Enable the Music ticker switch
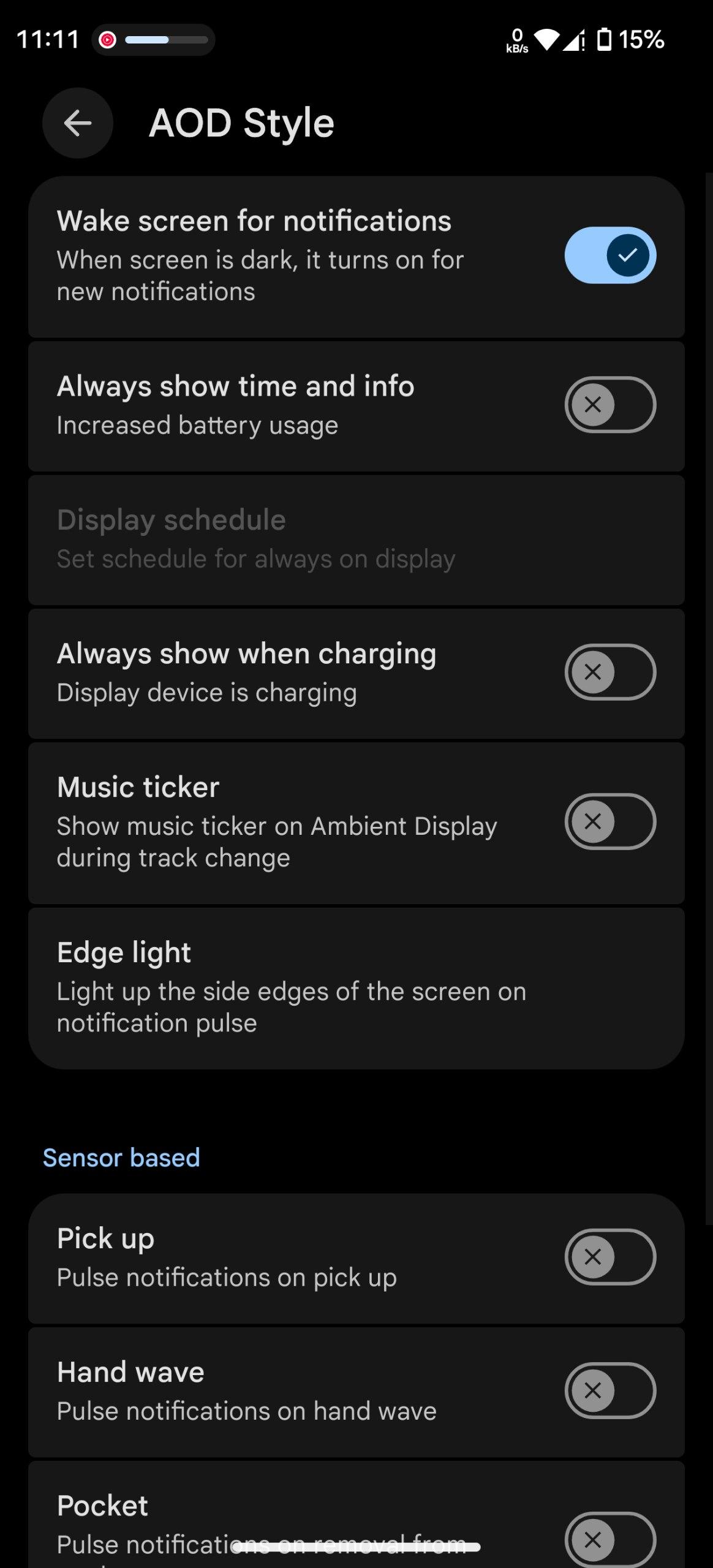This screenshot has height=1568, width=713. pos(610,821)
